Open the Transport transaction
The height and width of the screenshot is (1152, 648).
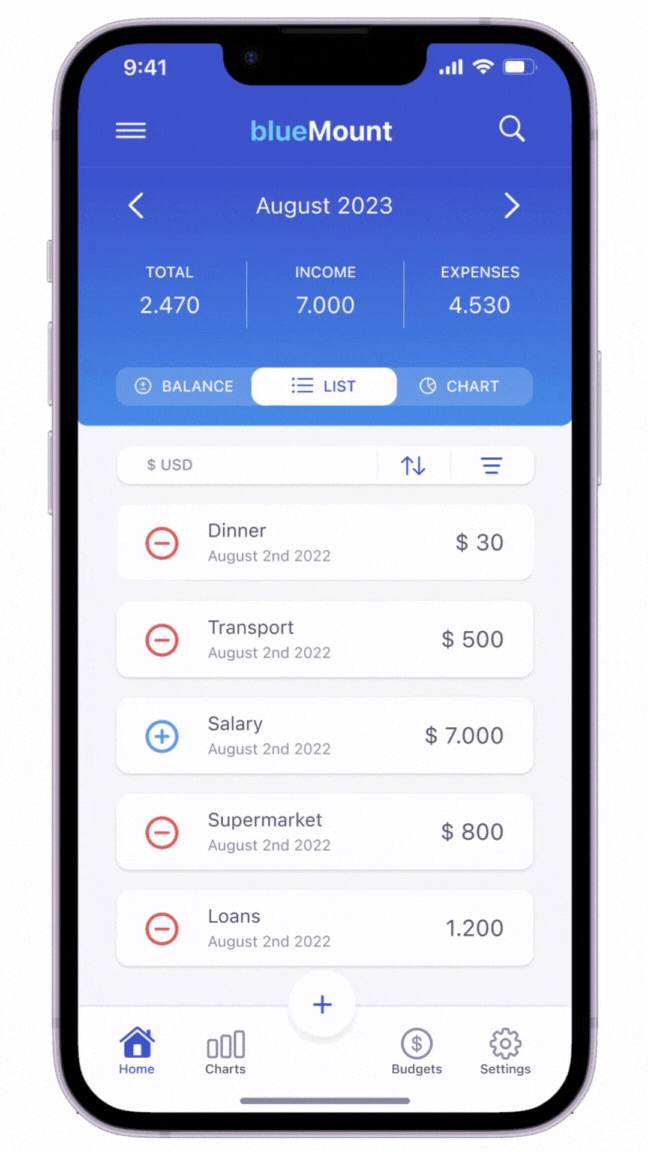(x=324, y=639)
